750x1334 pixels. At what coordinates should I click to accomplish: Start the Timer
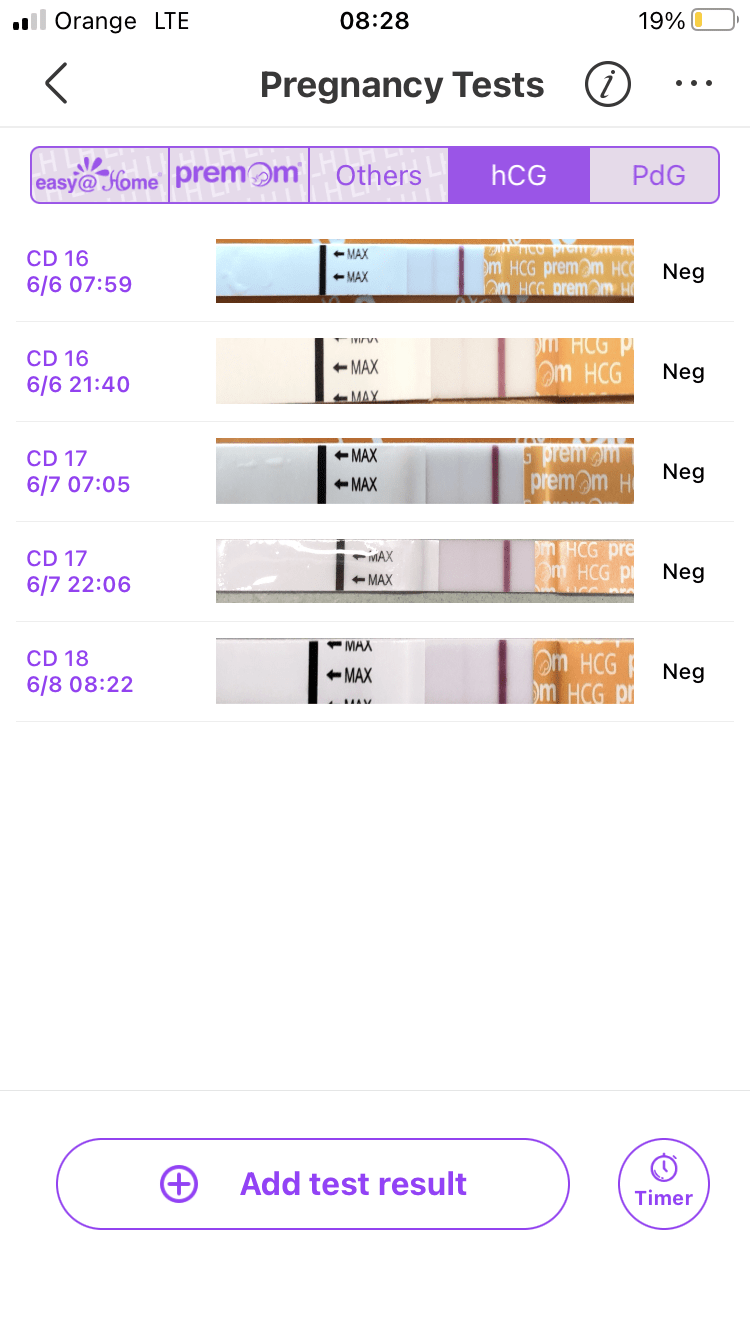663,1184
